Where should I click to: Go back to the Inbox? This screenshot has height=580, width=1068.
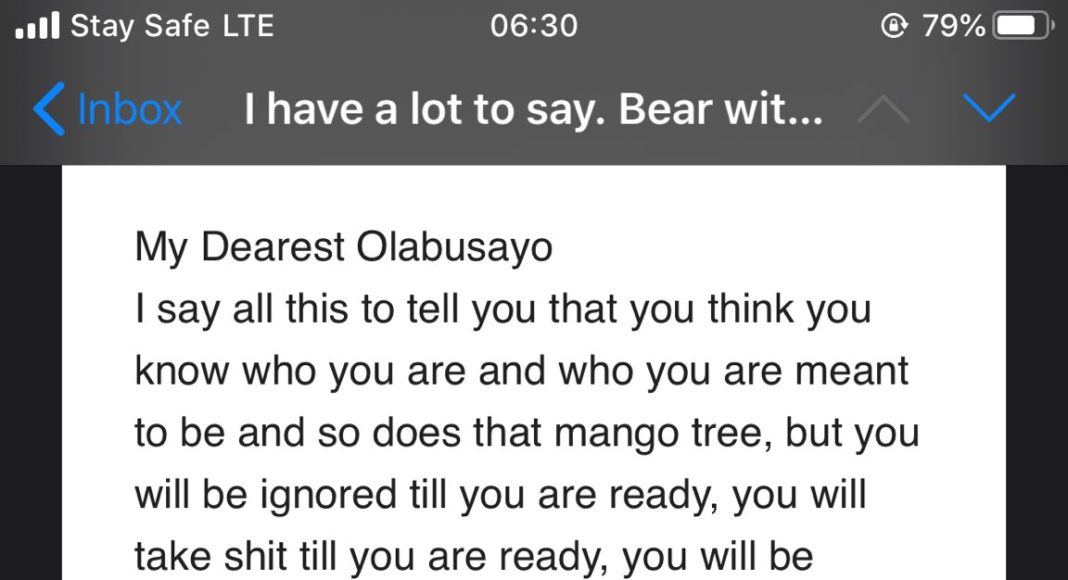click(108, 109)
